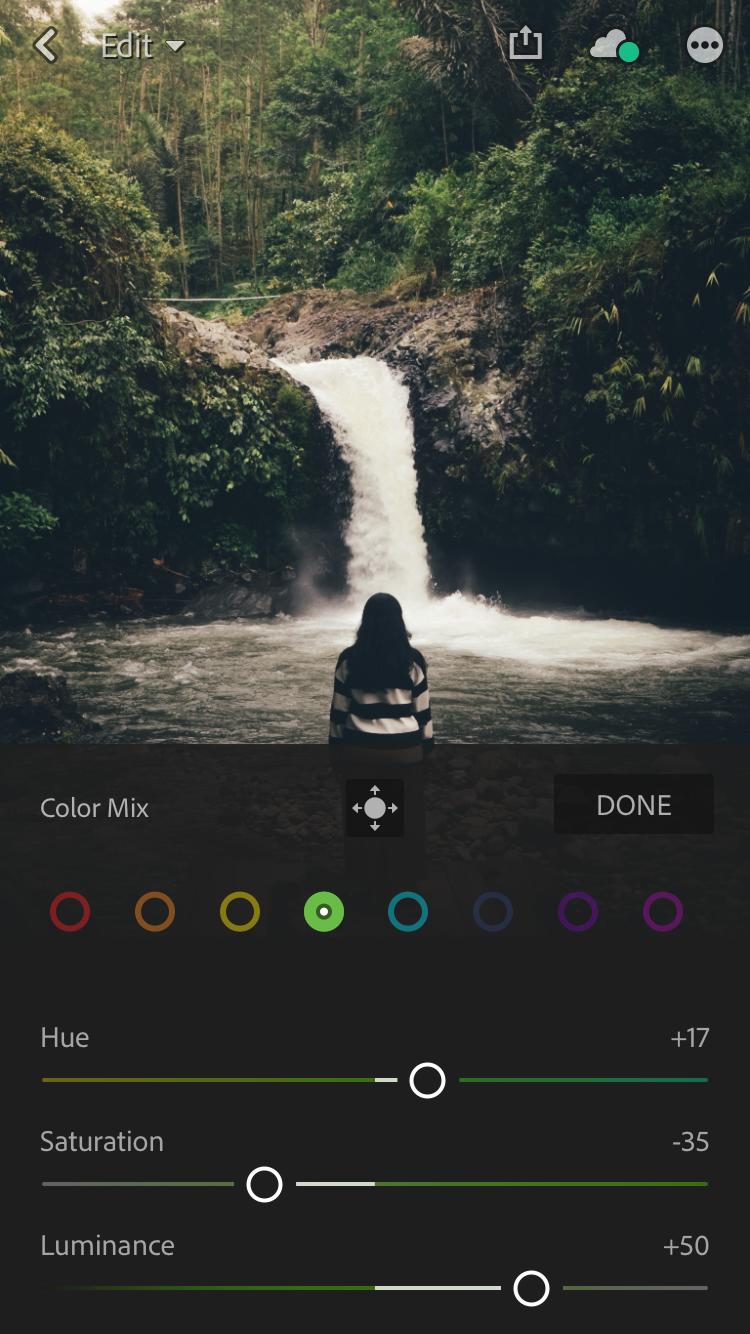Go back using the top-left arrow
The width and height of the screenshot is (750, 1334).
pyautogui.click(x=46, y=46)
